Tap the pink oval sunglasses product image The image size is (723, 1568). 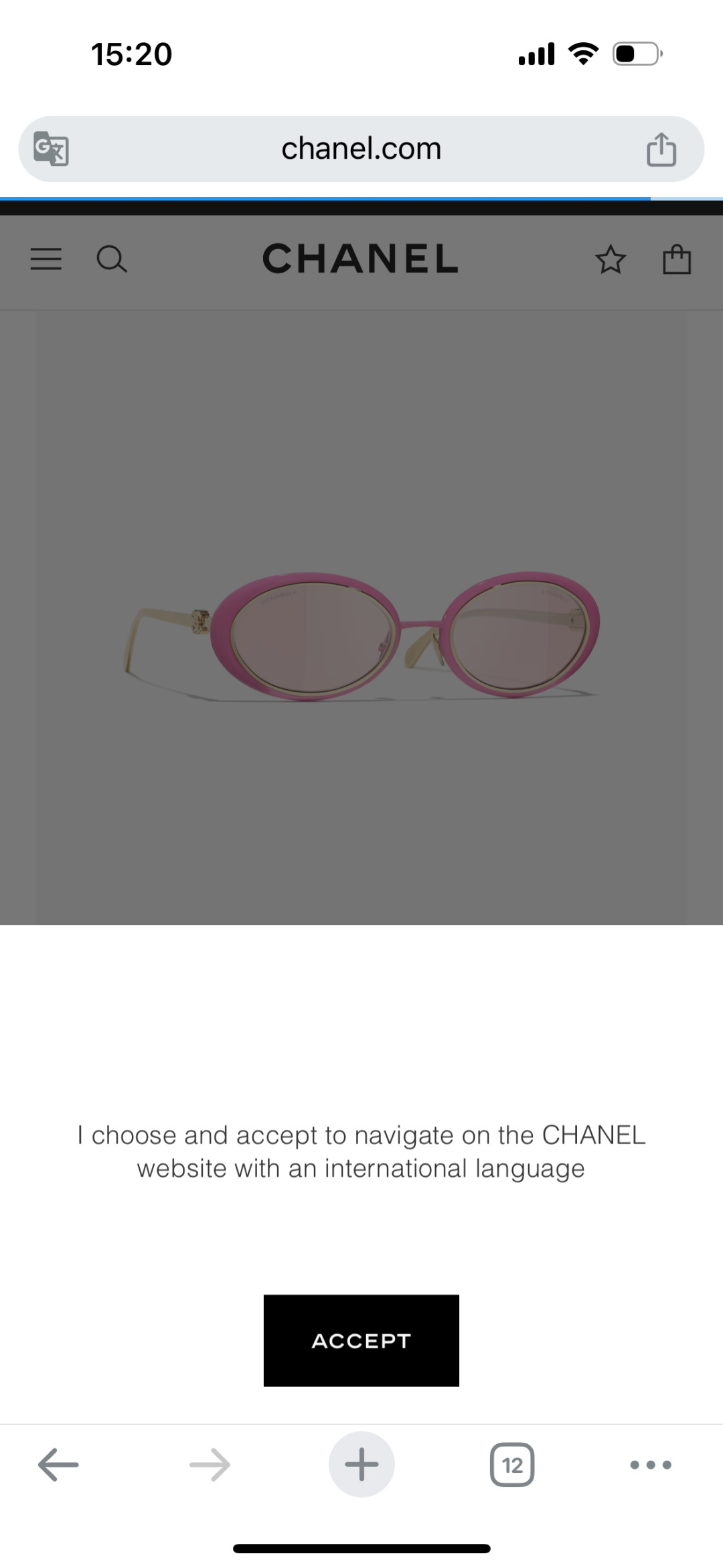tap(361, 633)
